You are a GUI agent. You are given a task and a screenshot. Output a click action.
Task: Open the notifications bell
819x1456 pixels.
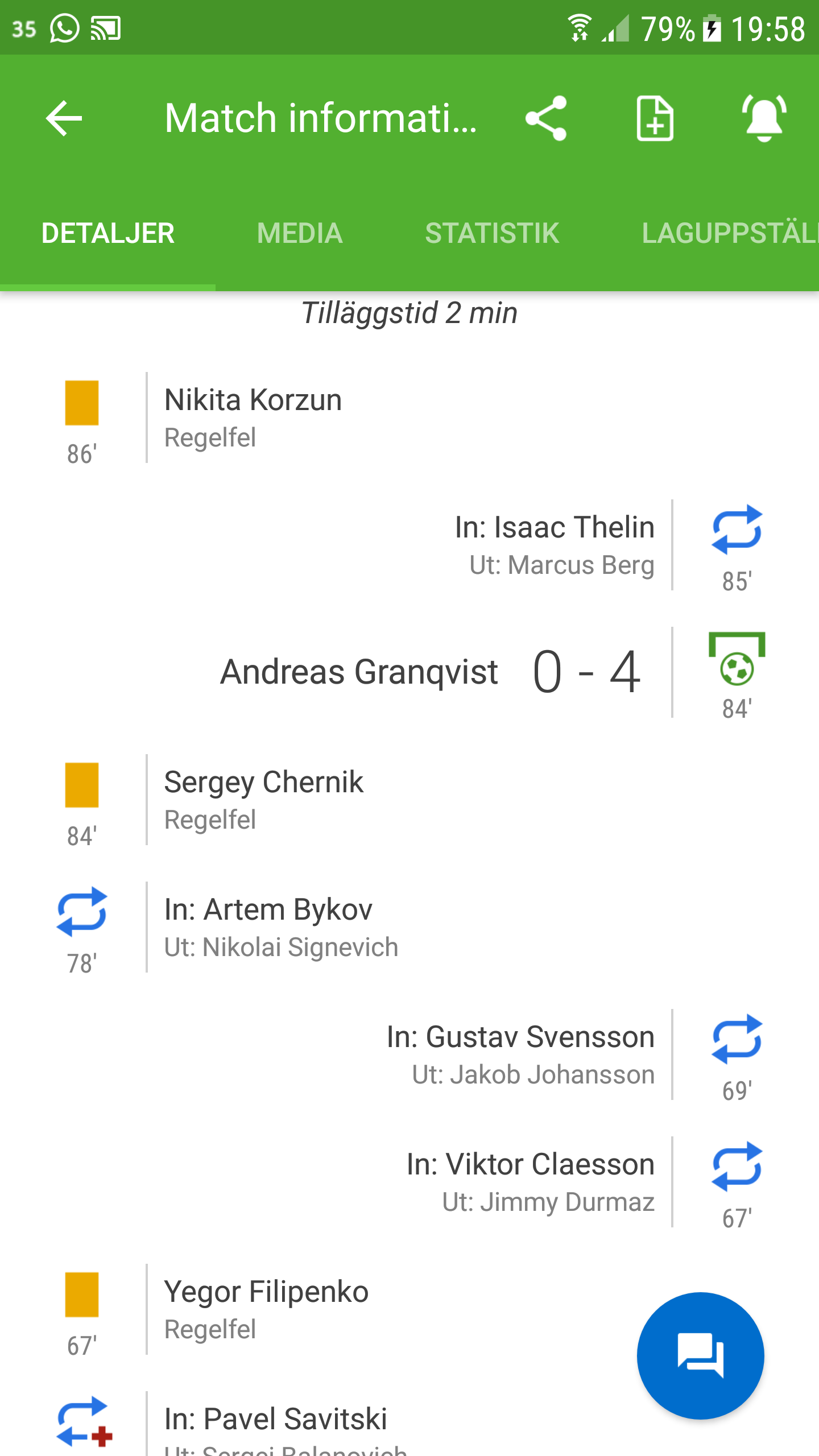point(764,118)
